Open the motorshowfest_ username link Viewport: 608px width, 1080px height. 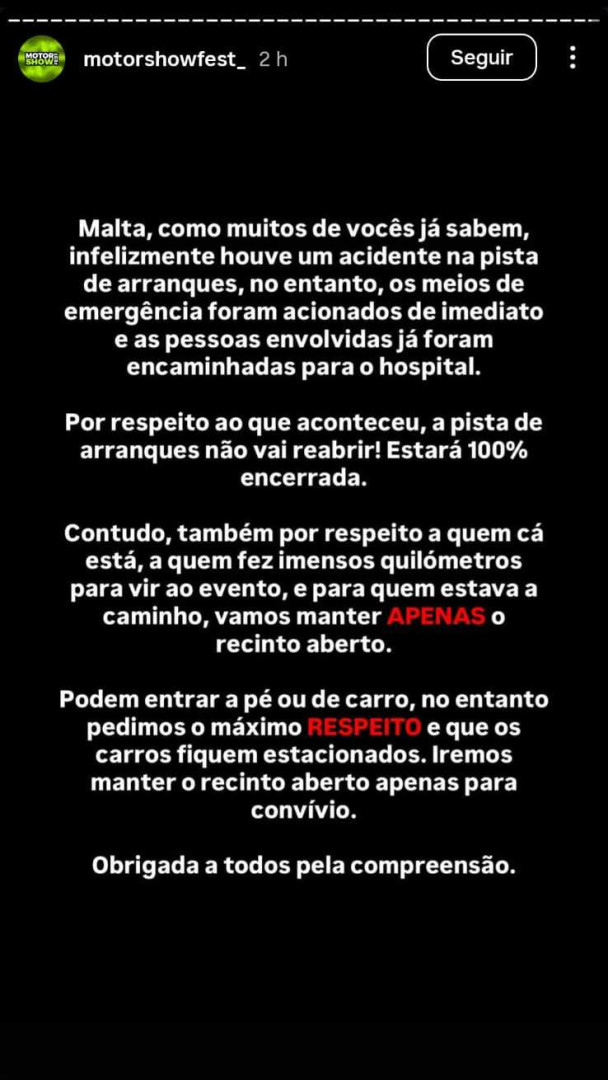point(164,59)
